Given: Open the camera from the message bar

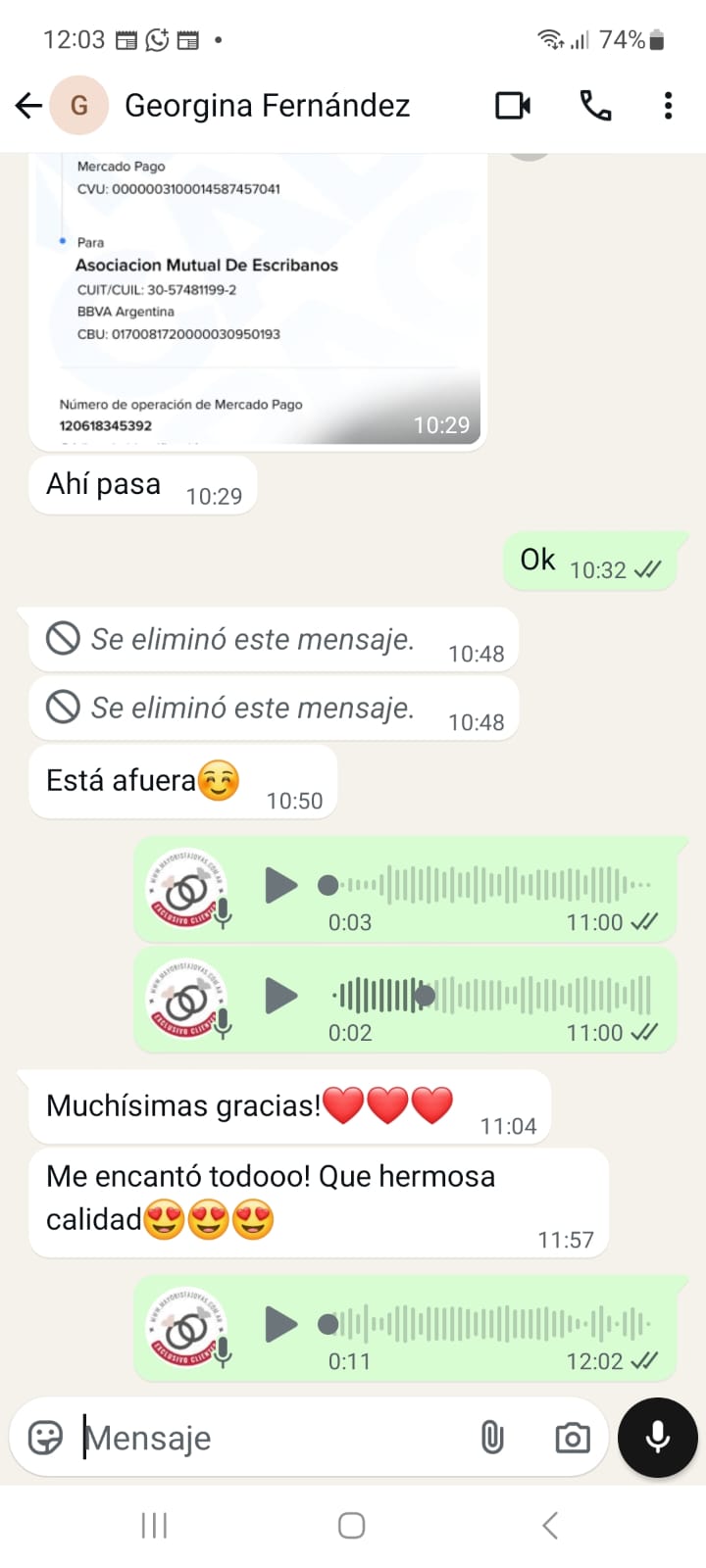Looking at the screenshot, I should (x=572, y=1438).
